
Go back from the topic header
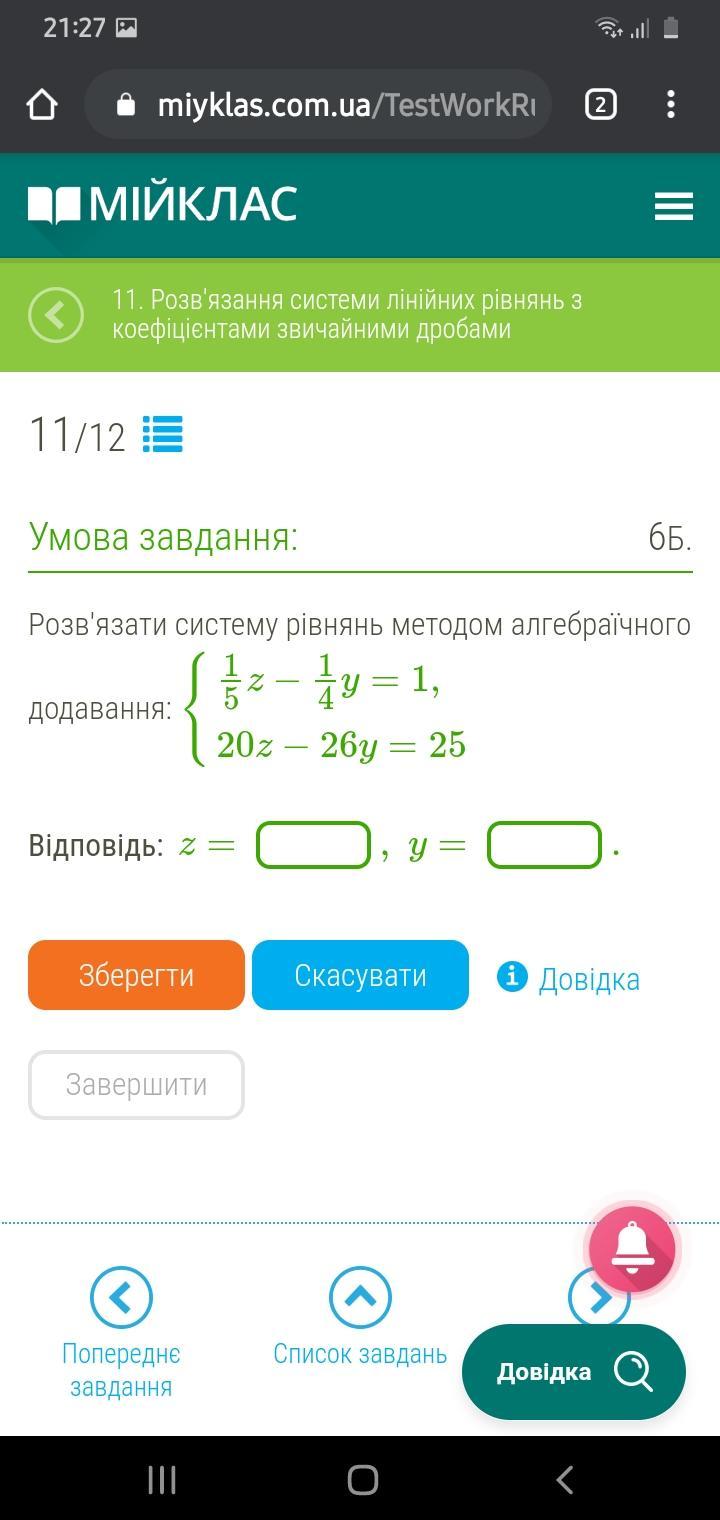[x=56, y=315]
